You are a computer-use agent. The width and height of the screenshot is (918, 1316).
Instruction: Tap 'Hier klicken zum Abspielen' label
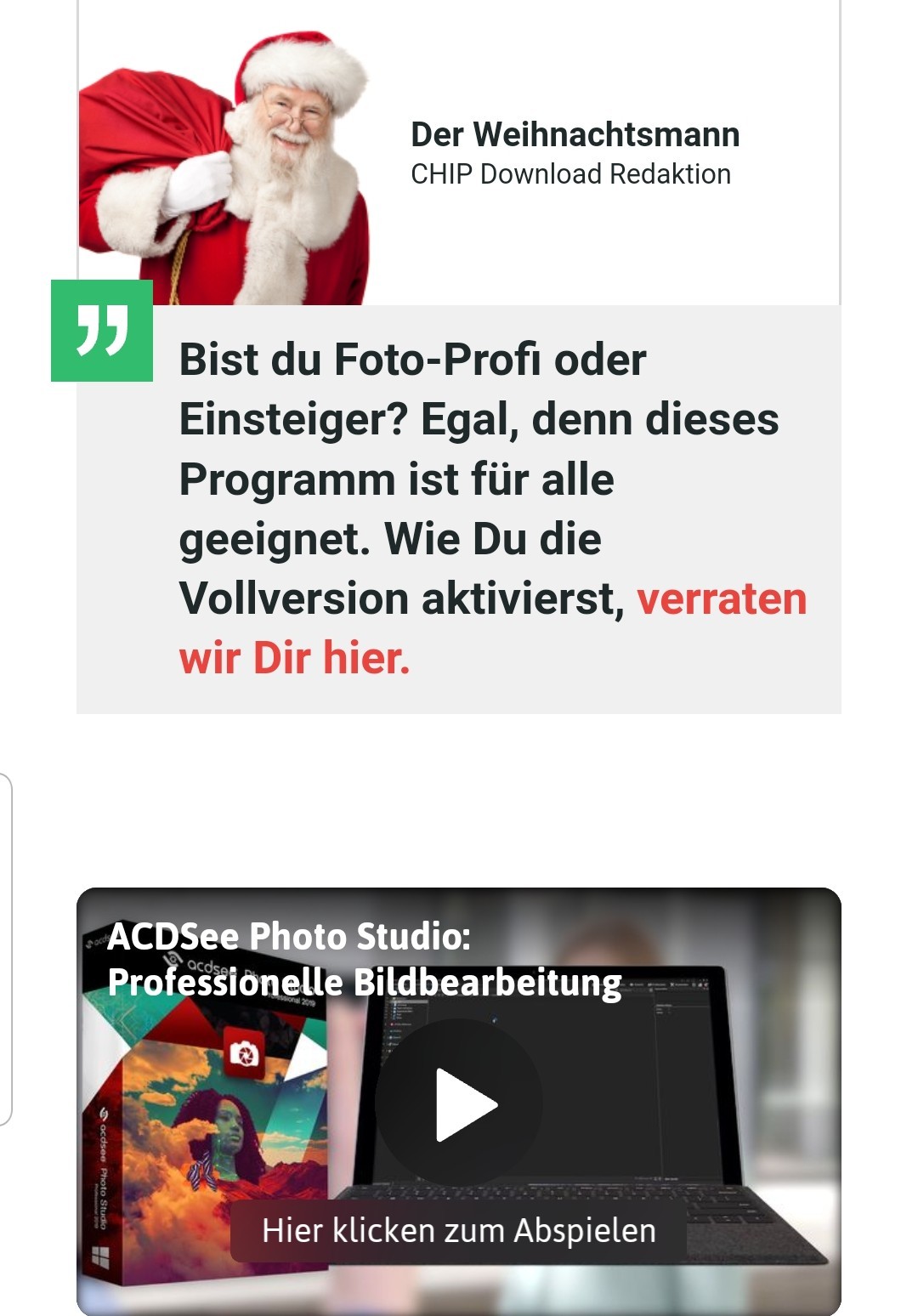click(x=459, y=1230)
